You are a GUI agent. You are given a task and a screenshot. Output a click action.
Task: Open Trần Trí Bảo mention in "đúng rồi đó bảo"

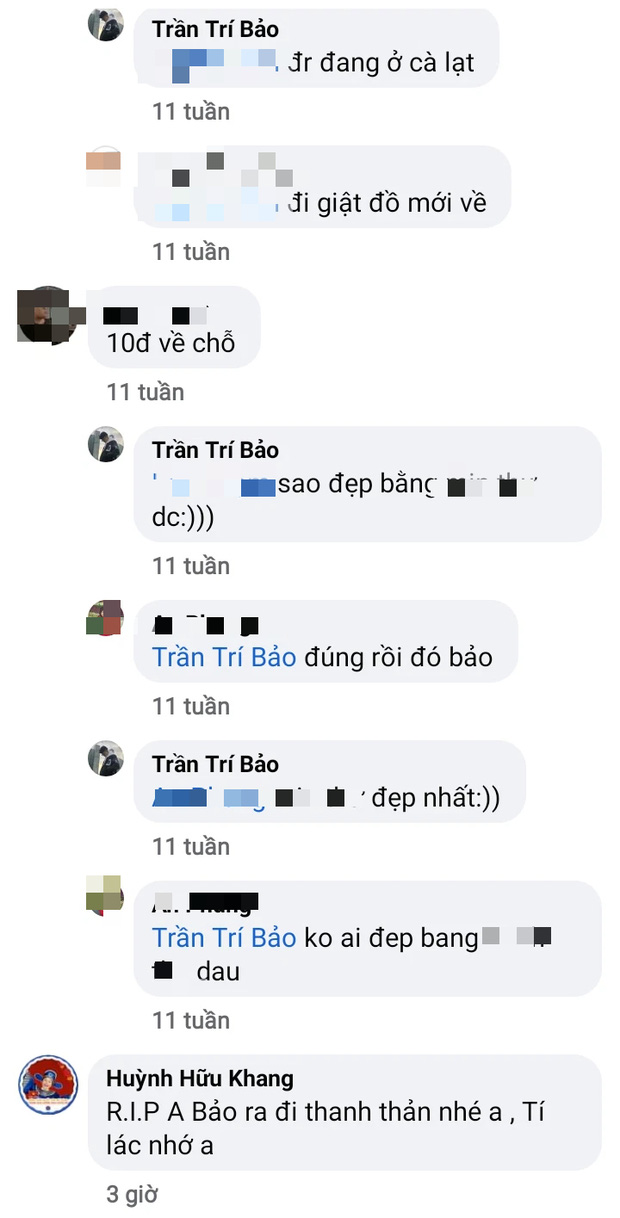tap(224, 657)
